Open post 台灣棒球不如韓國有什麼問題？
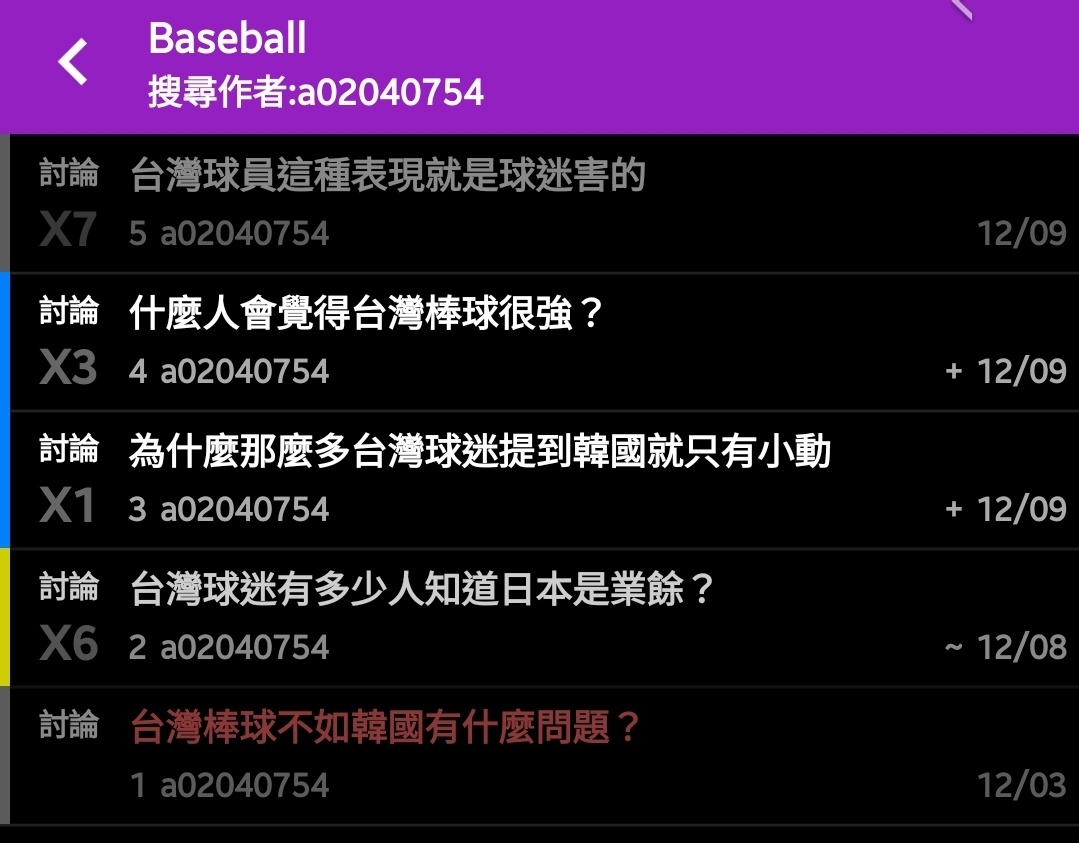 point(386,727)
